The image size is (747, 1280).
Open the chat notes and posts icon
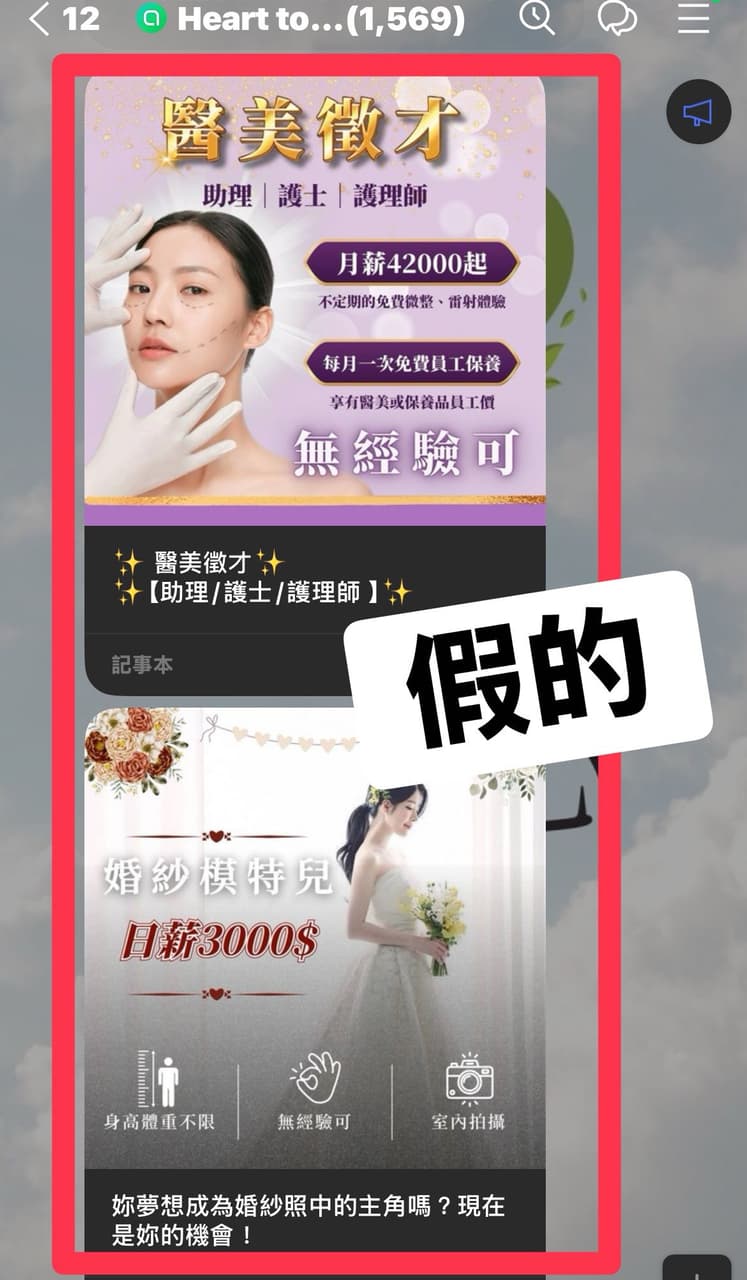(617, 18)
